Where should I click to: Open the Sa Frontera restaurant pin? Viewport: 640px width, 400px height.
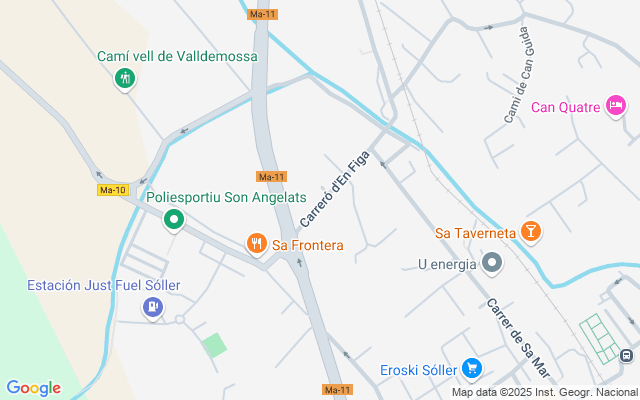tap(257, 244)
